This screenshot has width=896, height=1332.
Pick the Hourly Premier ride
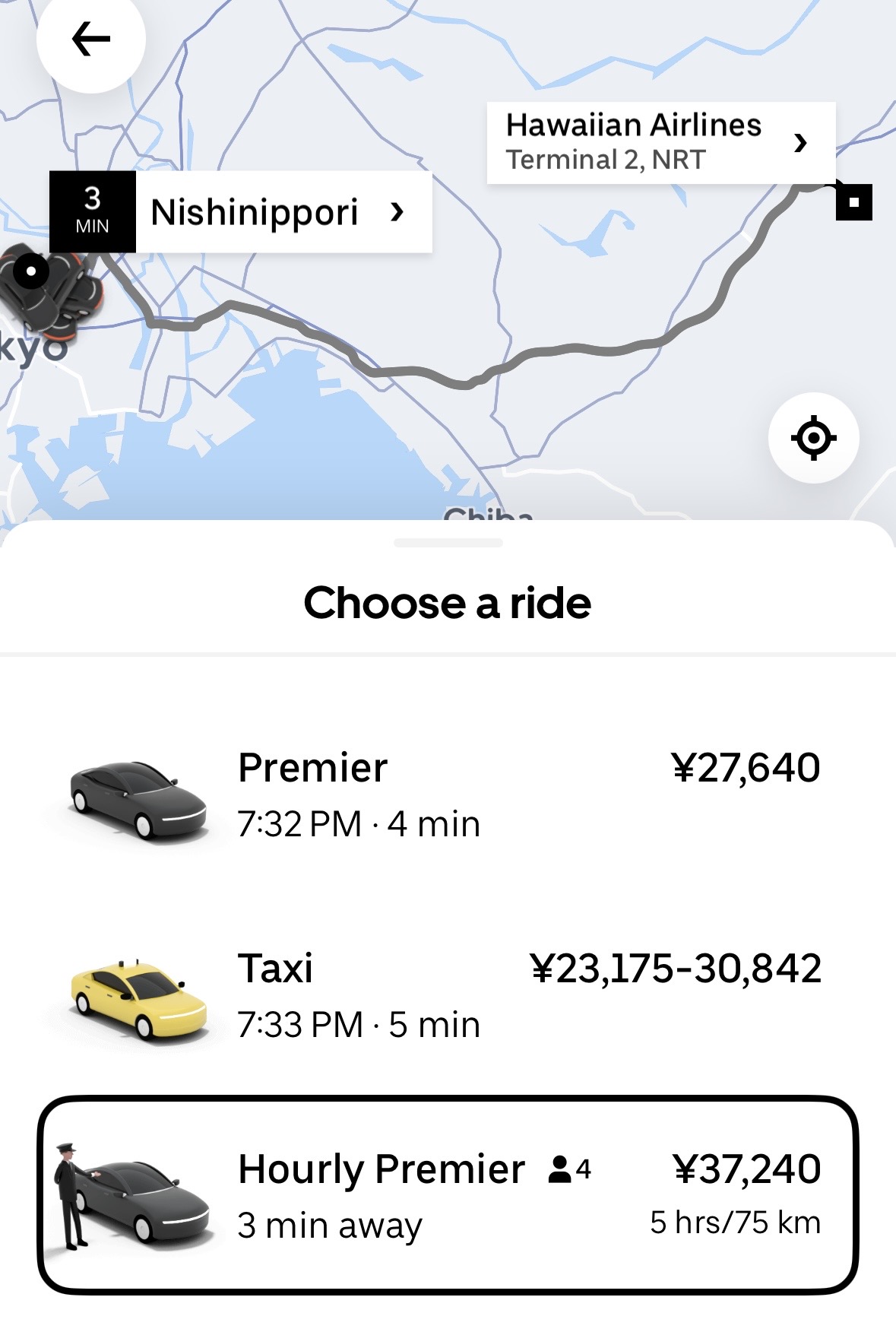click(448, 1195)
